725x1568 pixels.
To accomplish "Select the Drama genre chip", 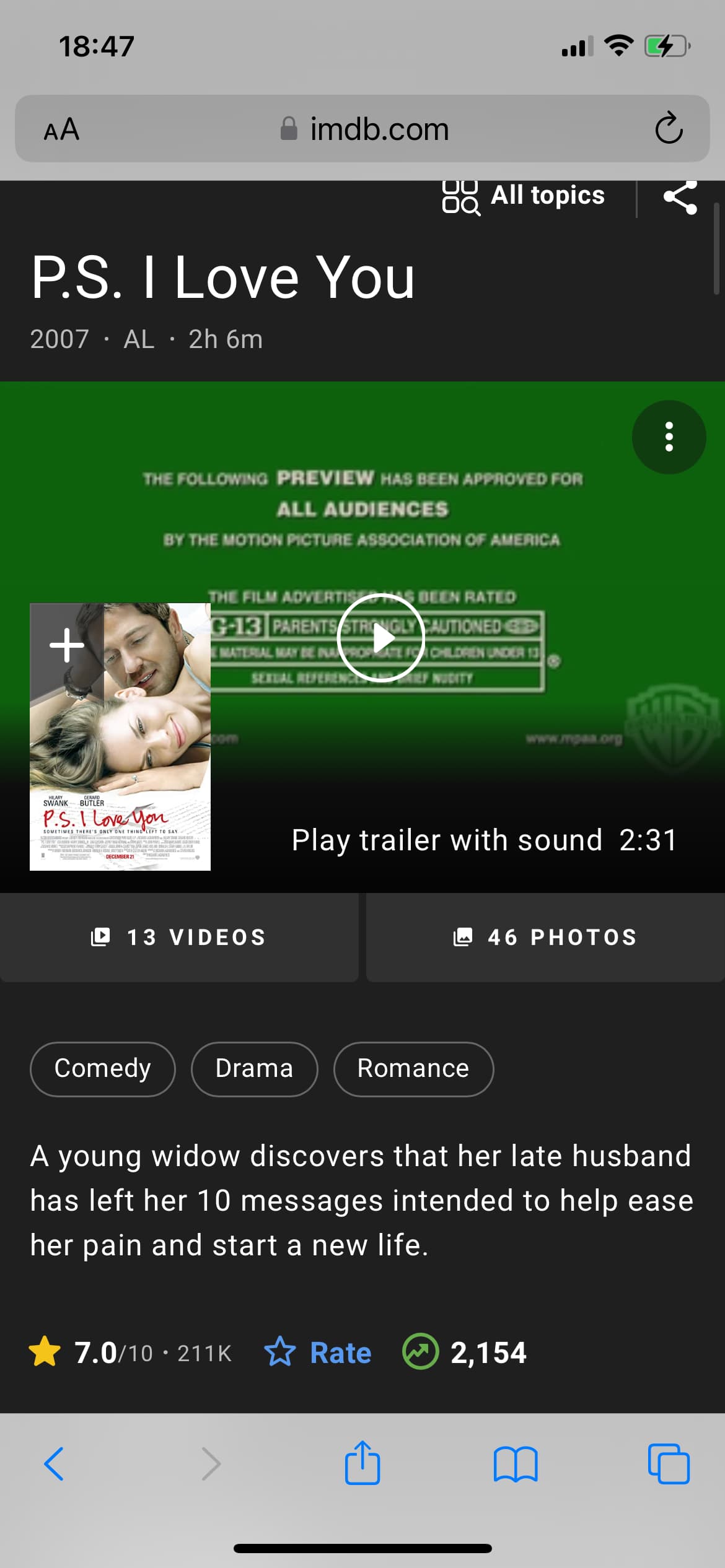I will click(254, 1069).
